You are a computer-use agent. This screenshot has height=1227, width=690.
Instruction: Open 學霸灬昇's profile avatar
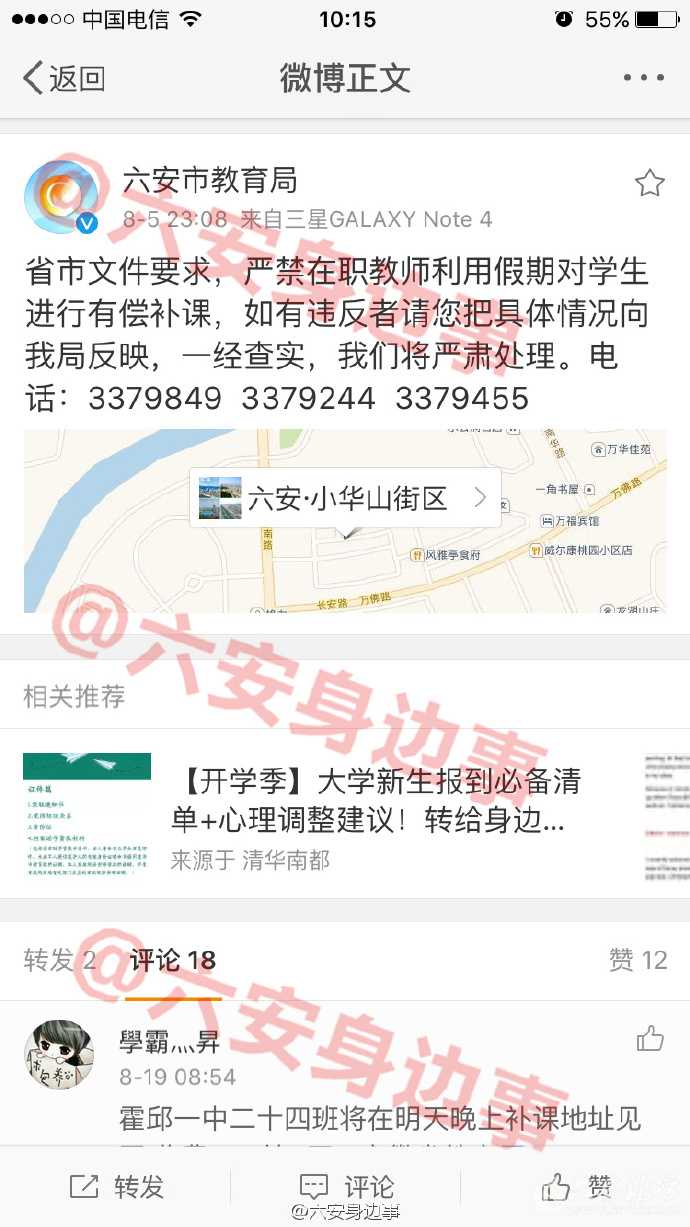point(58,1054)
